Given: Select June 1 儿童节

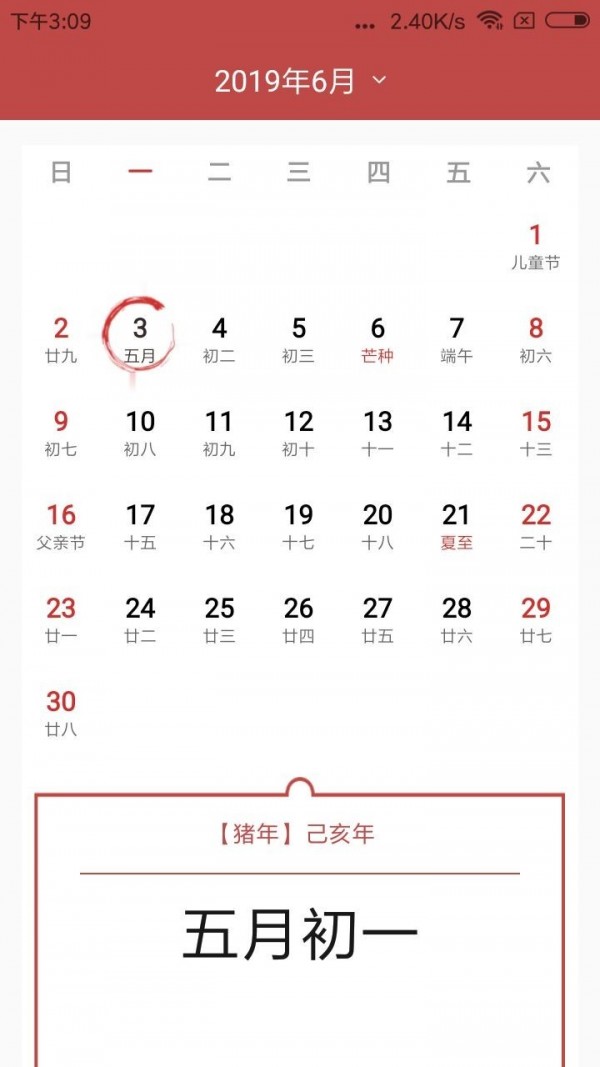Looking at the screenshot, I should (536, 246).
